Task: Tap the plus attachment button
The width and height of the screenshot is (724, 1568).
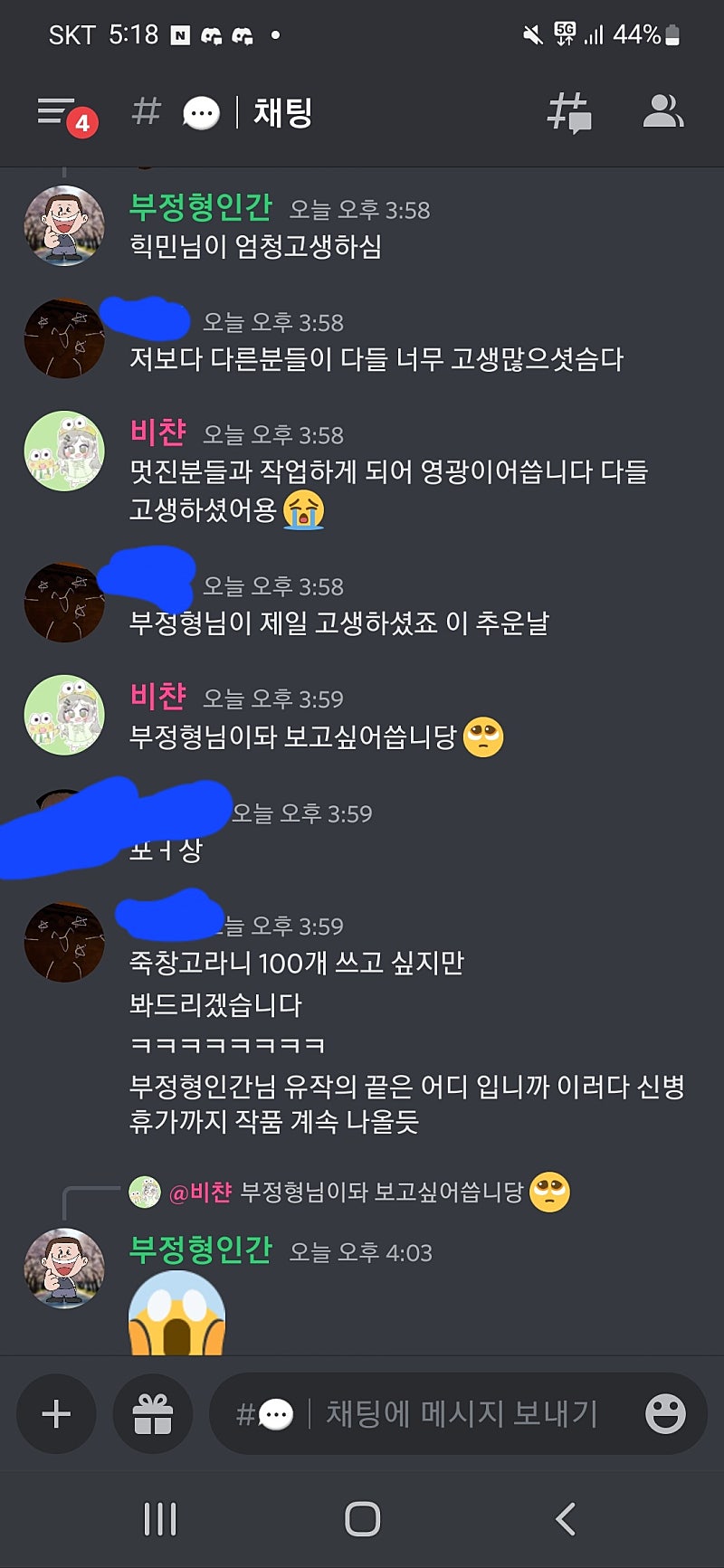Action: [x=56, y=1413]
